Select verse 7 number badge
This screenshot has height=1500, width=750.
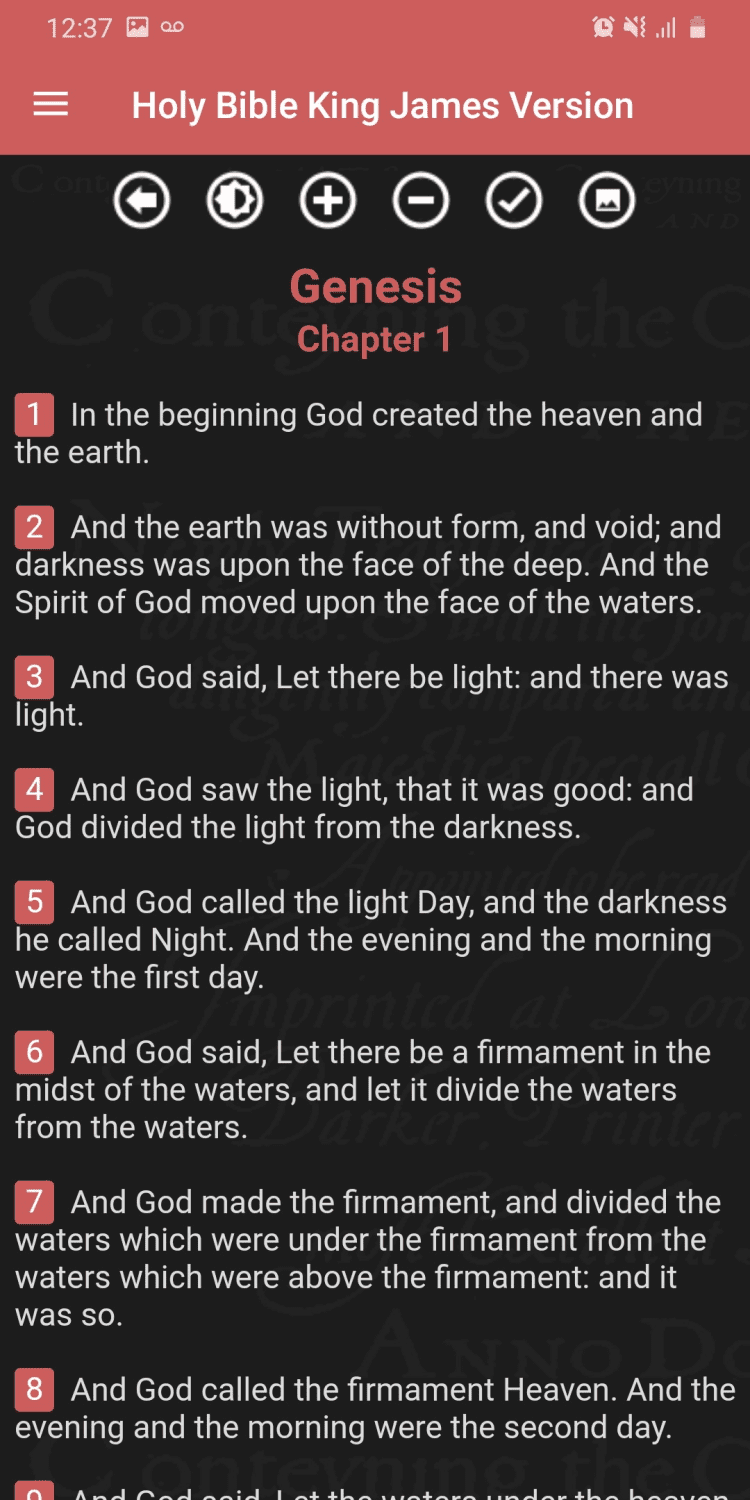click(34, 1202)
